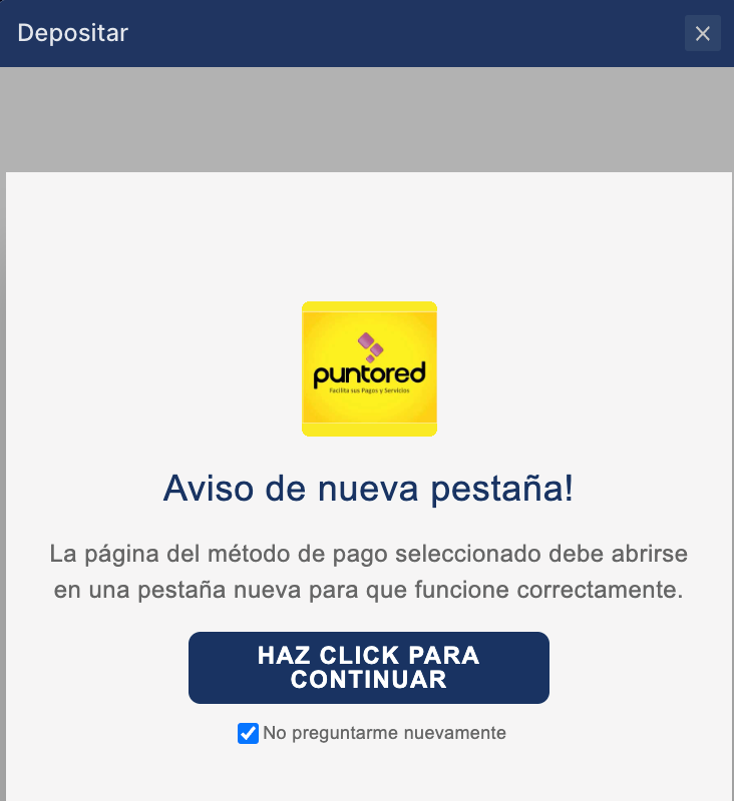Viewport: 734px width, 801px height.
Task: Click the gray area above the dialog content
Action: coord(367,117)
